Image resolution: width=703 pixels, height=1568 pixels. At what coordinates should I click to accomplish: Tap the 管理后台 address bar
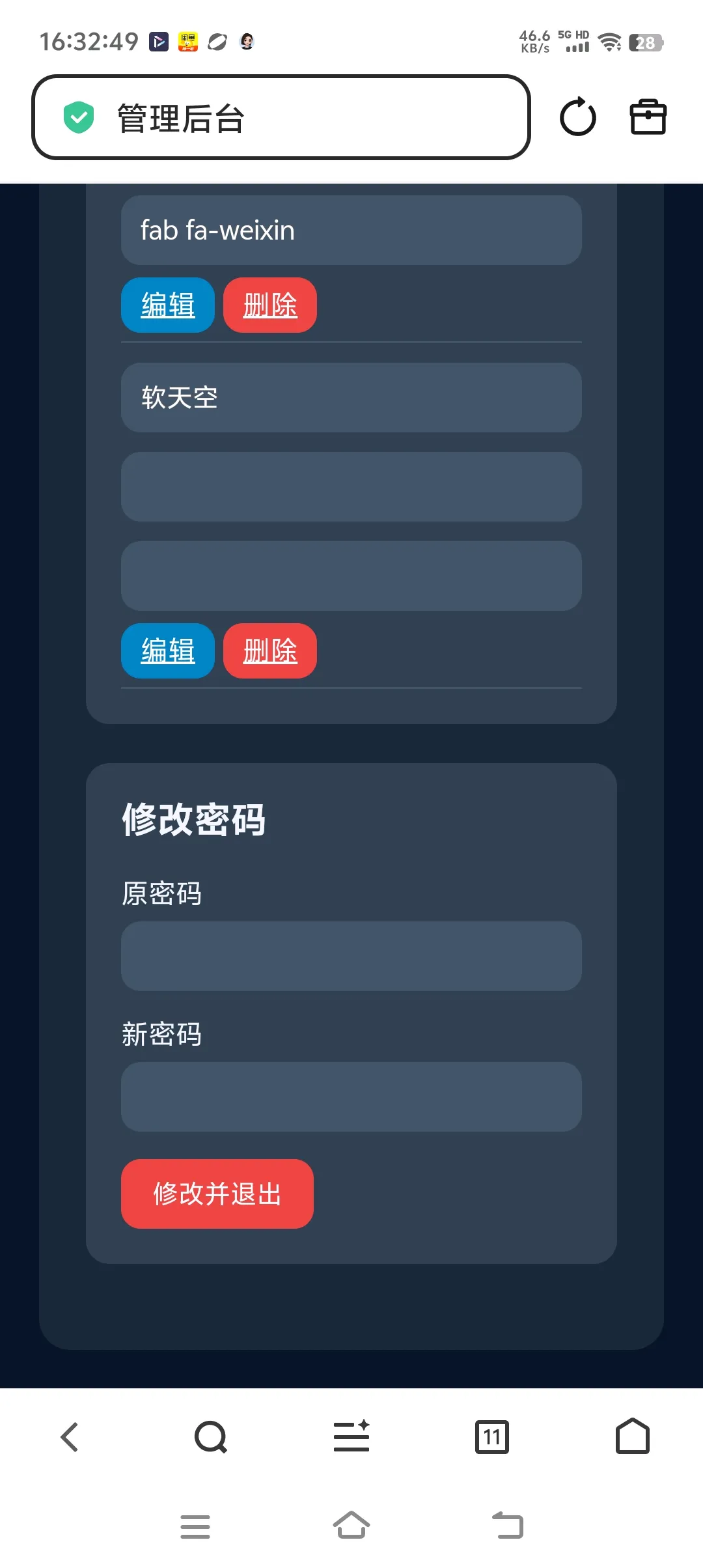pos(280,118)
